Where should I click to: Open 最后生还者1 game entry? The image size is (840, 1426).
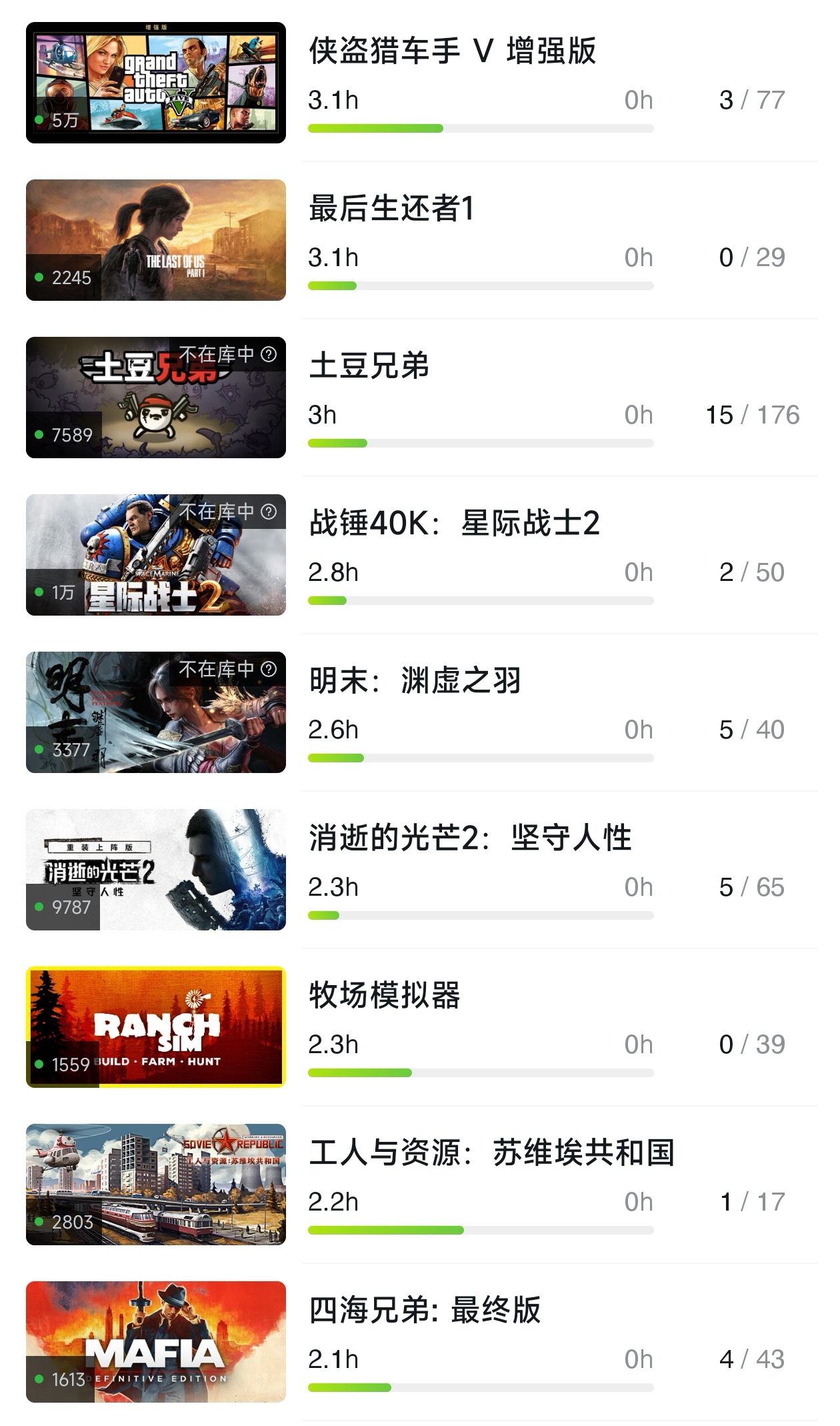click(x=391, y=208)
